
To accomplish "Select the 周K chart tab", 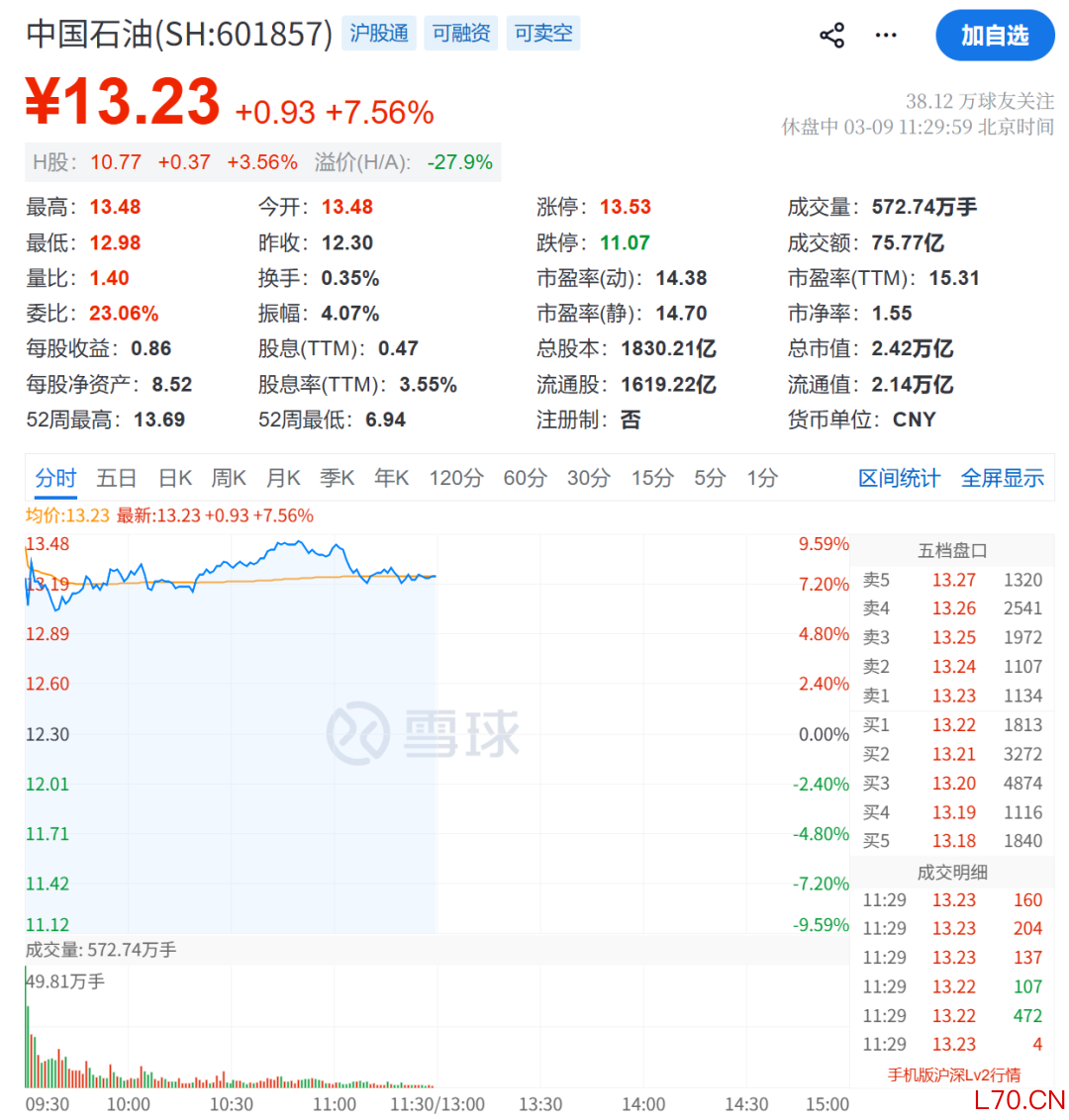I will coord(229,479).
